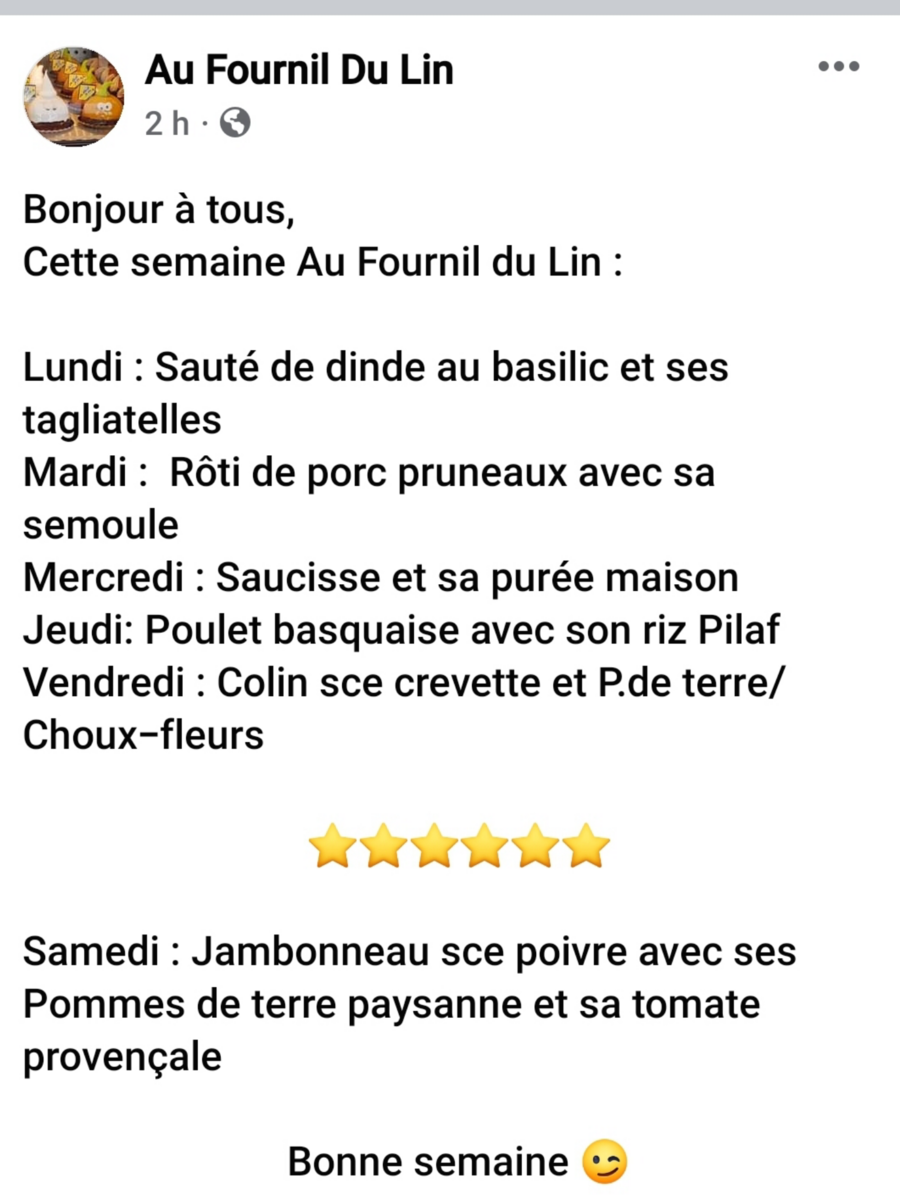
Task: Open Au Fournil Du Lin profile picture
Action: pos(73,96)
